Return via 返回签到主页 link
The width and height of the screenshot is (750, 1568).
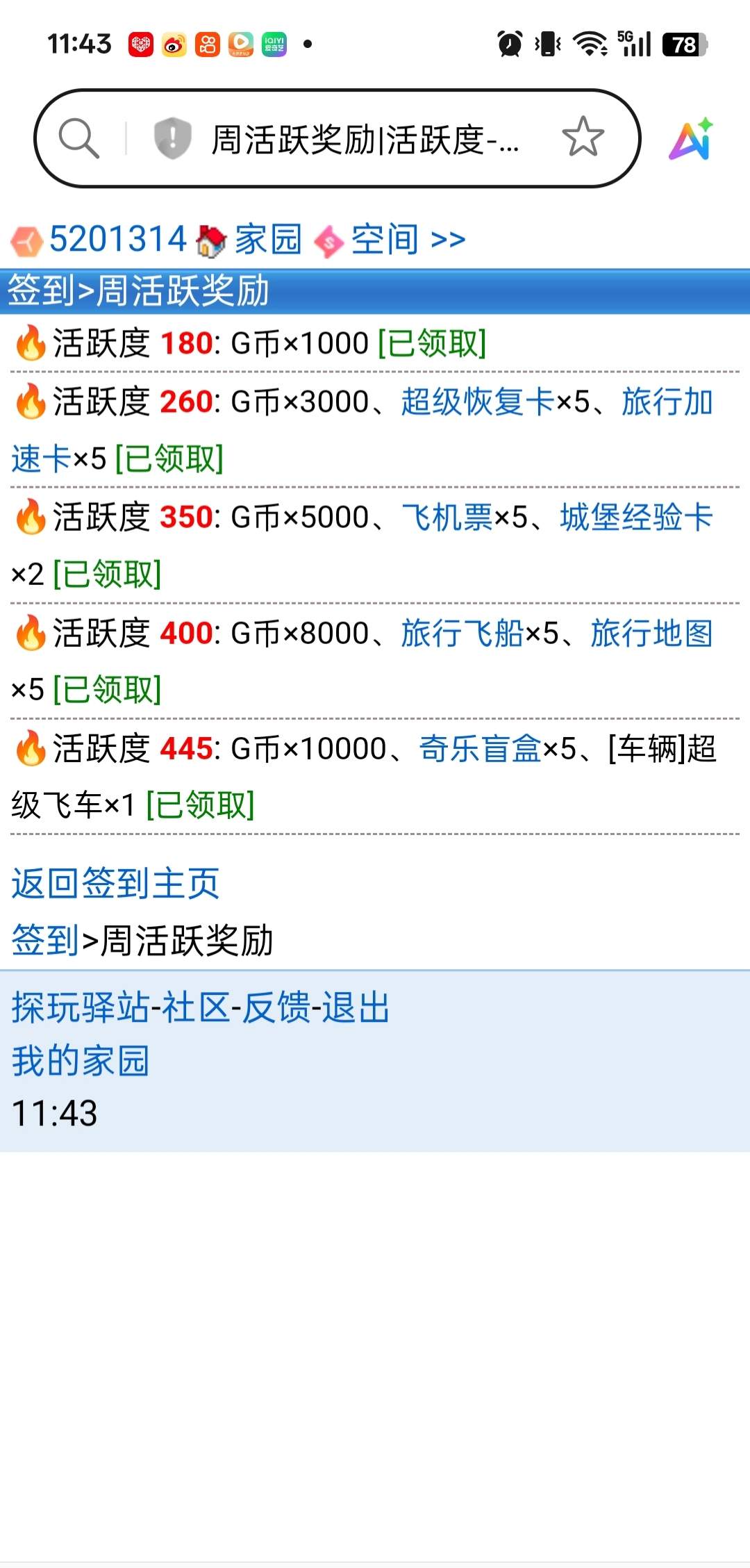coord(115,884)
